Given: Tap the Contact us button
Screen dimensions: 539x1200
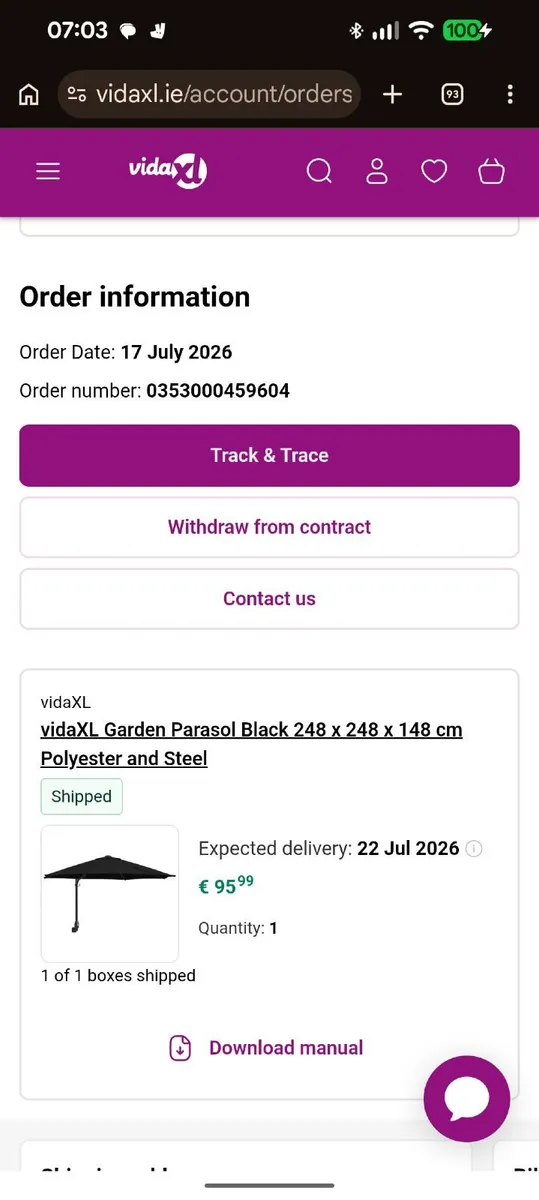Looking at the screenshot, I should [x=269, y=599].
